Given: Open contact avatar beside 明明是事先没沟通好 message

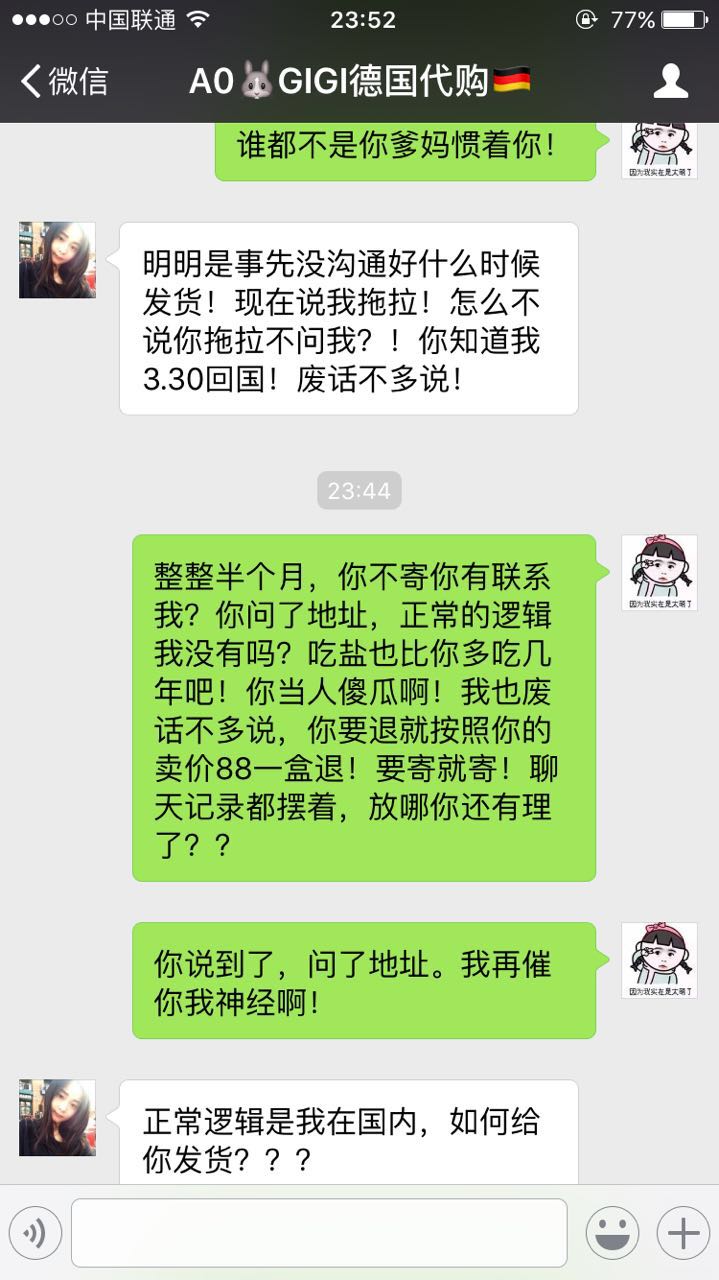Looking at the screenshot, I should coord(57,260).
